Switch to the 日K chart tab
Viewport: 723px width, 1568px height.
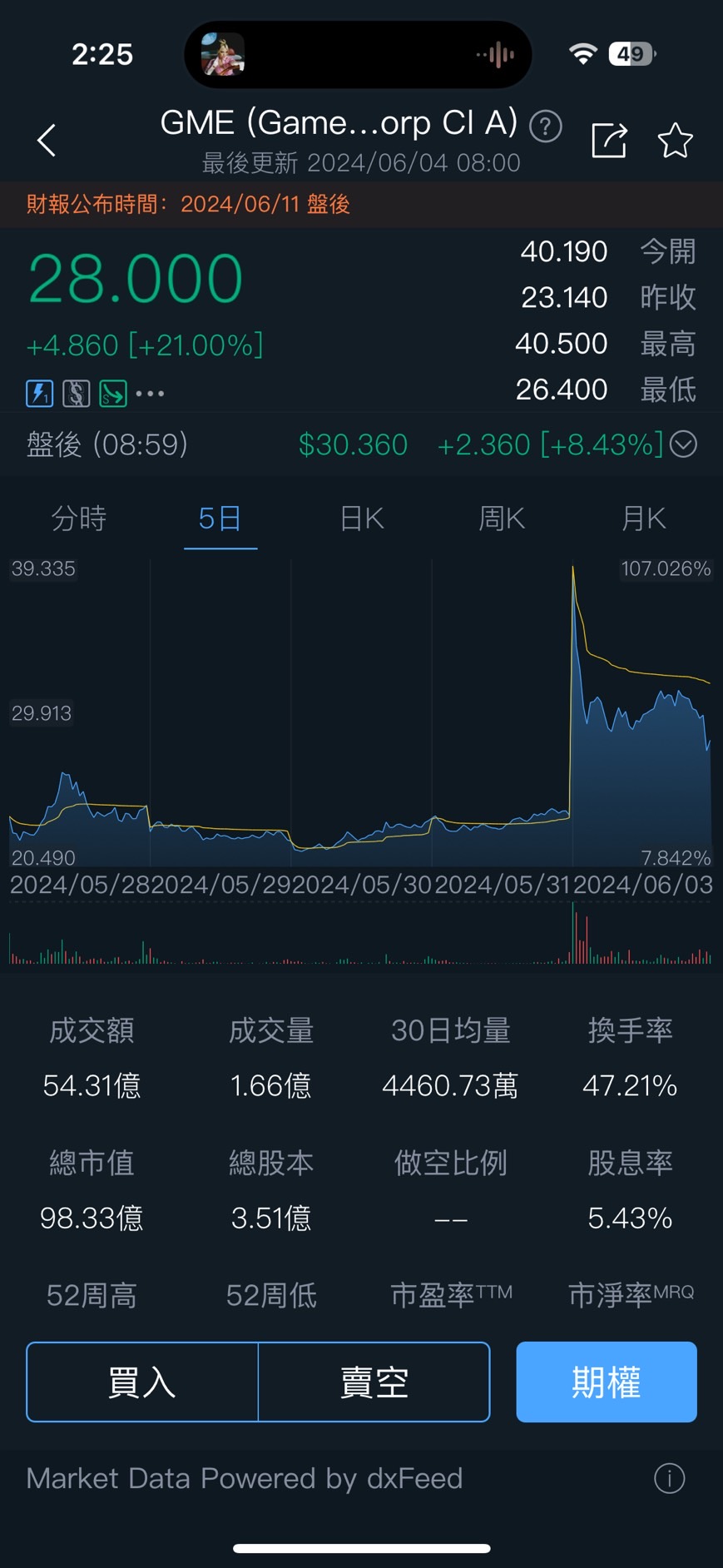tap(361, 519)
